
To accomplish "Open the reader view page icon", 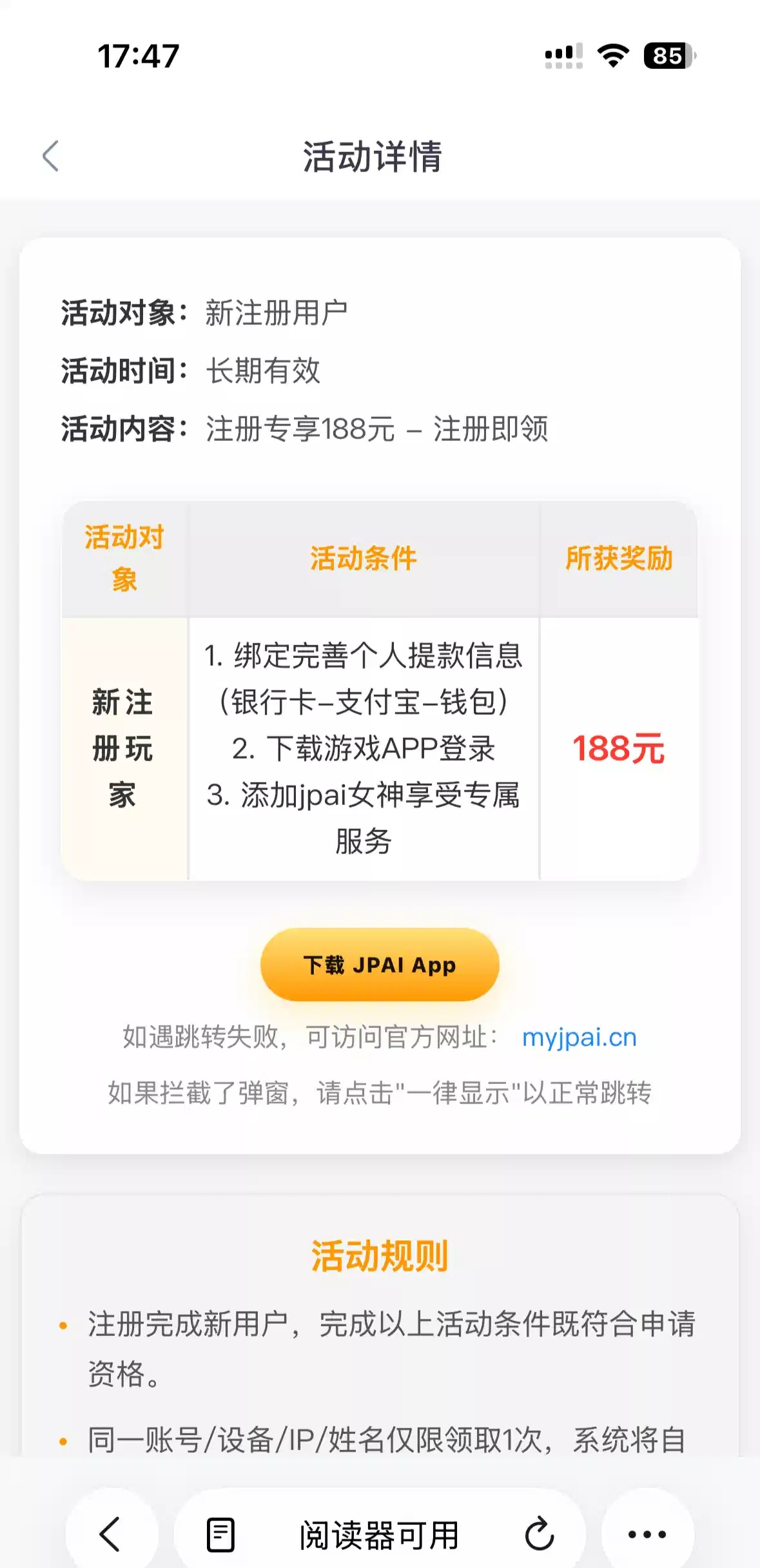I will [220, 1534].
